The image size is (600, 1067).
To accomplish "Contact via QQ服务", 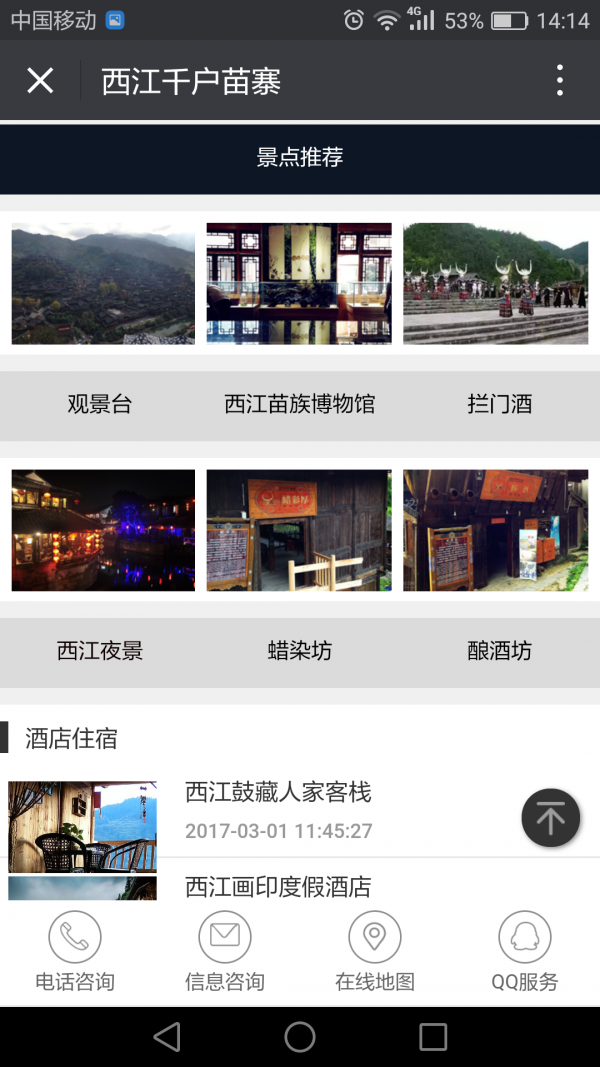I will (x=525, y=953).
